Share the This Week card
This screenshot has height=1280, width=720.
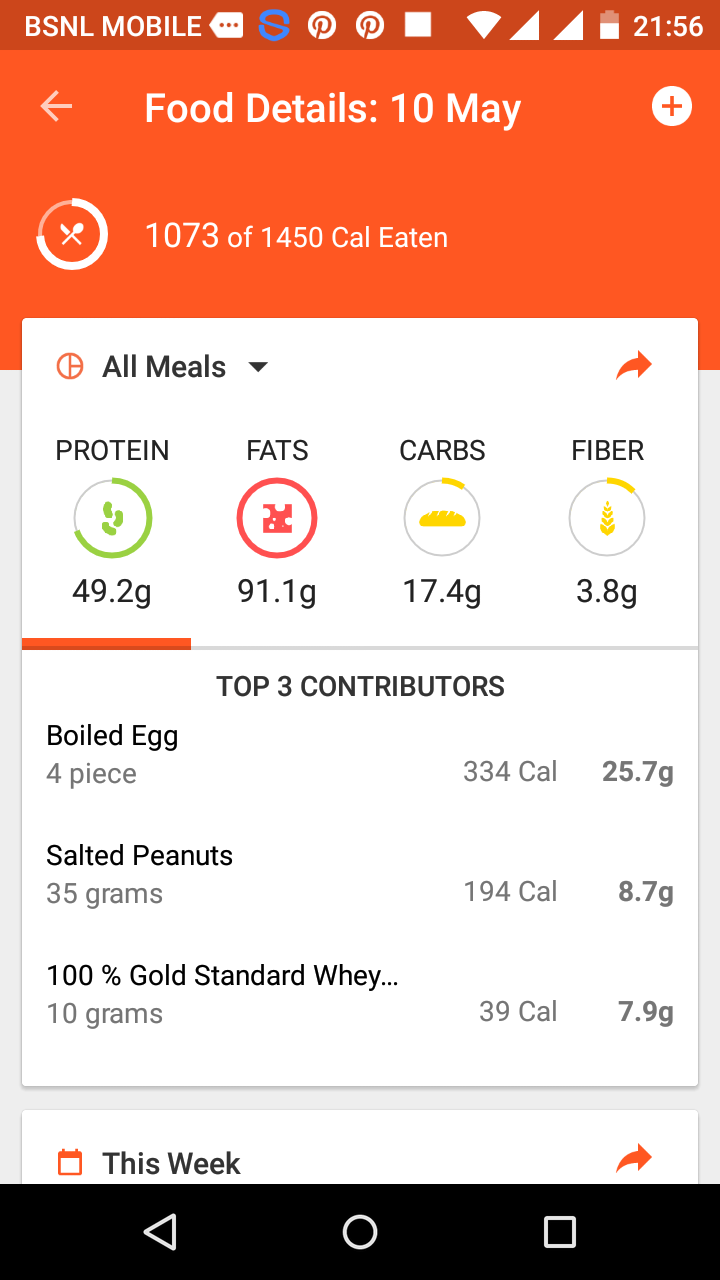634,1159
